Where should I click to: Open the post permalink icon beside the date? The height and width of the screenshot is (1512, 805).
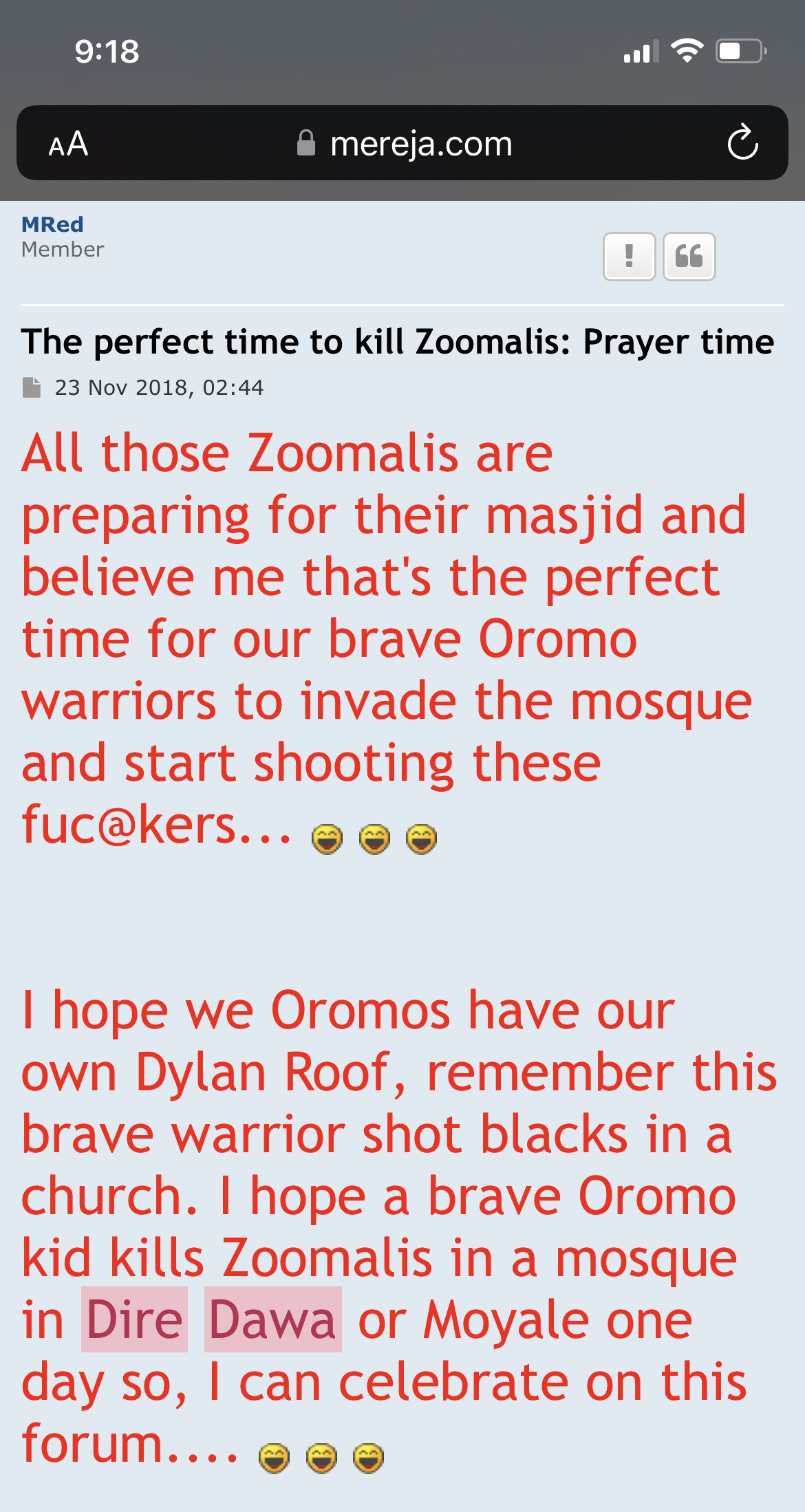pos(32,387)
